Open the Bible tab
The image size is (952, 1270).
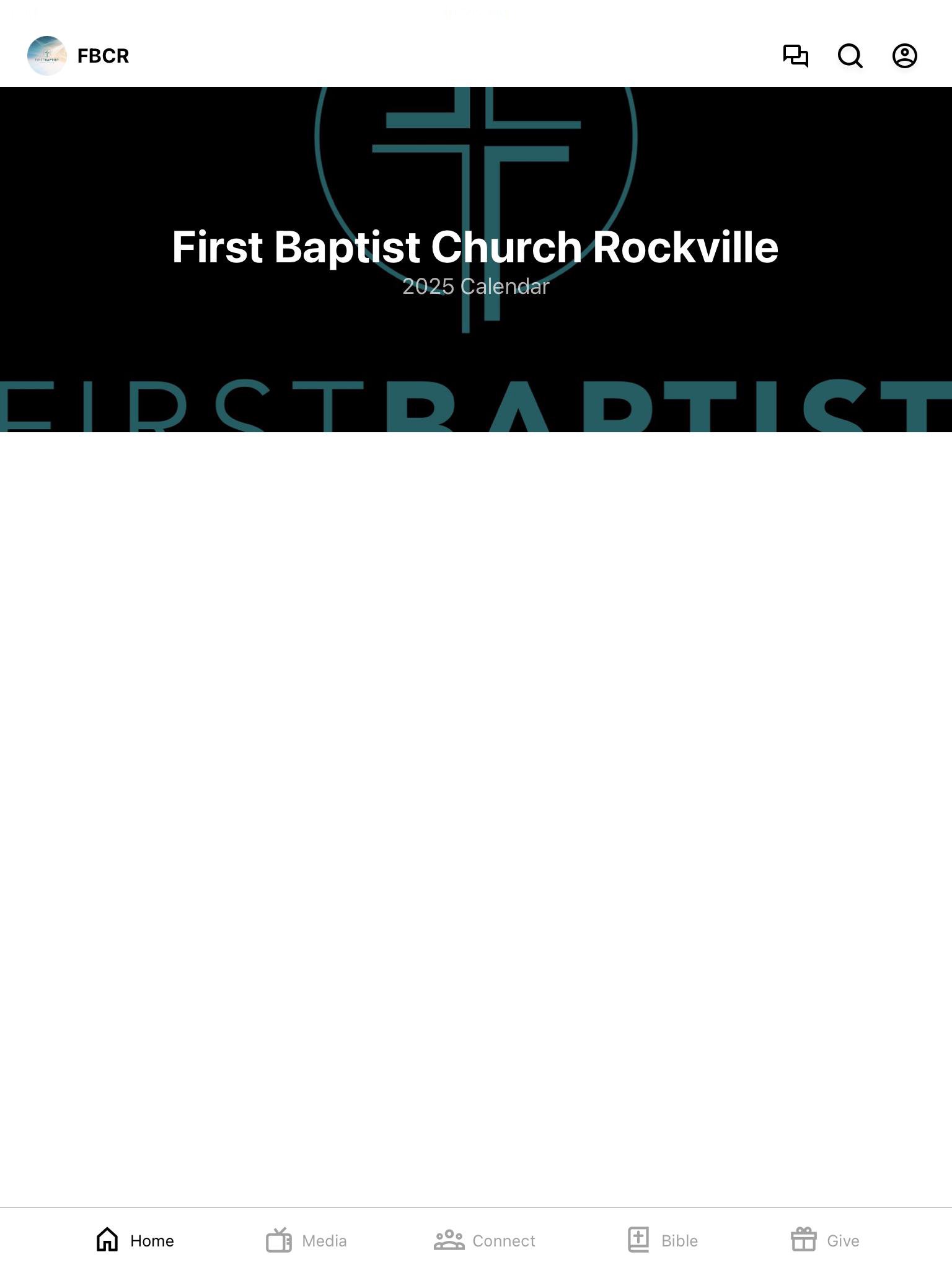[x=663, y=1240]
